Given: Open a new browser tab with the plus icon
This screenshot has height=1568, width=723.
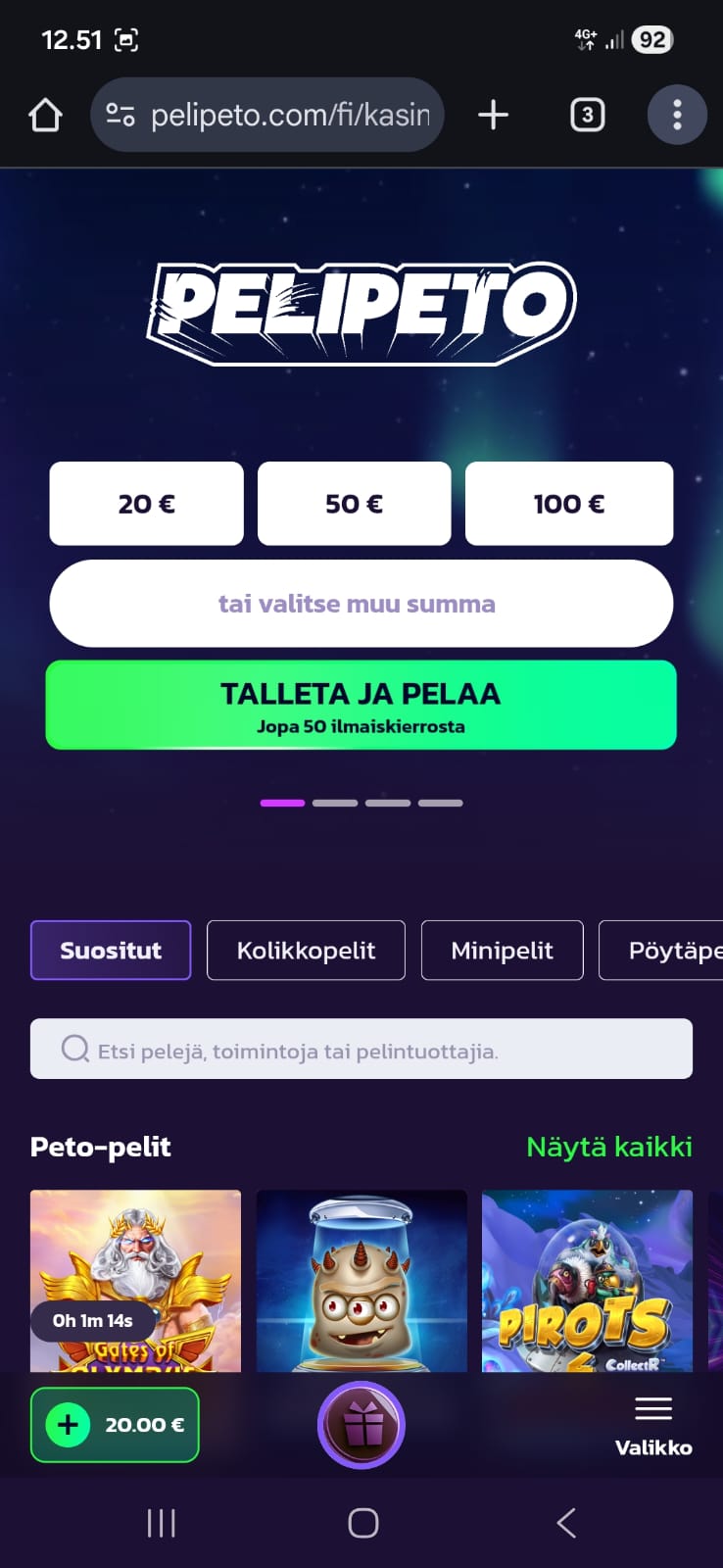Looking at the screenshot, I should pyautogui.click(x=493, y=114).
